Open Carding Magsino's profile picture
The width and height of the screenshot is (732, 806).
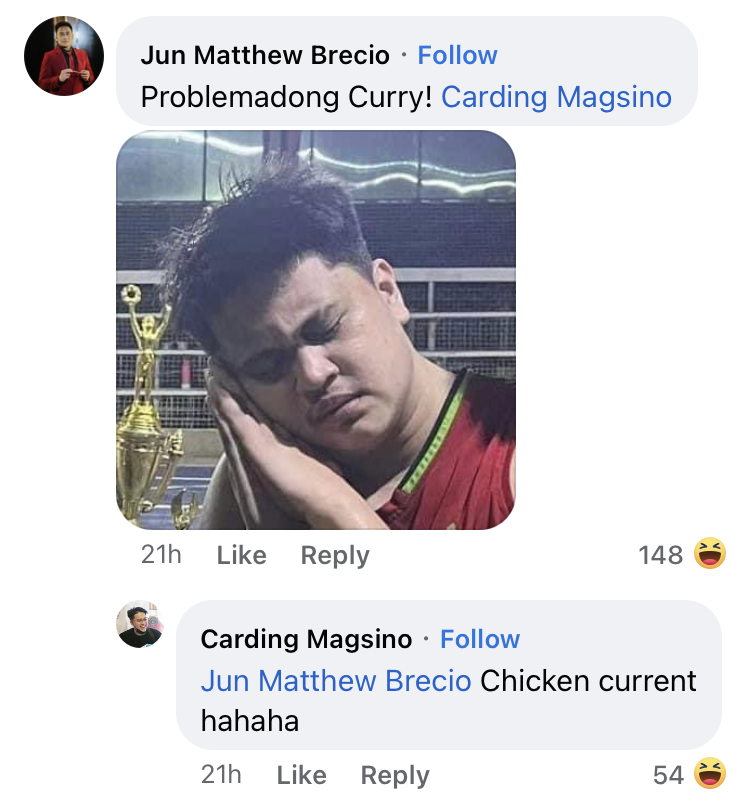coord(139,625)
